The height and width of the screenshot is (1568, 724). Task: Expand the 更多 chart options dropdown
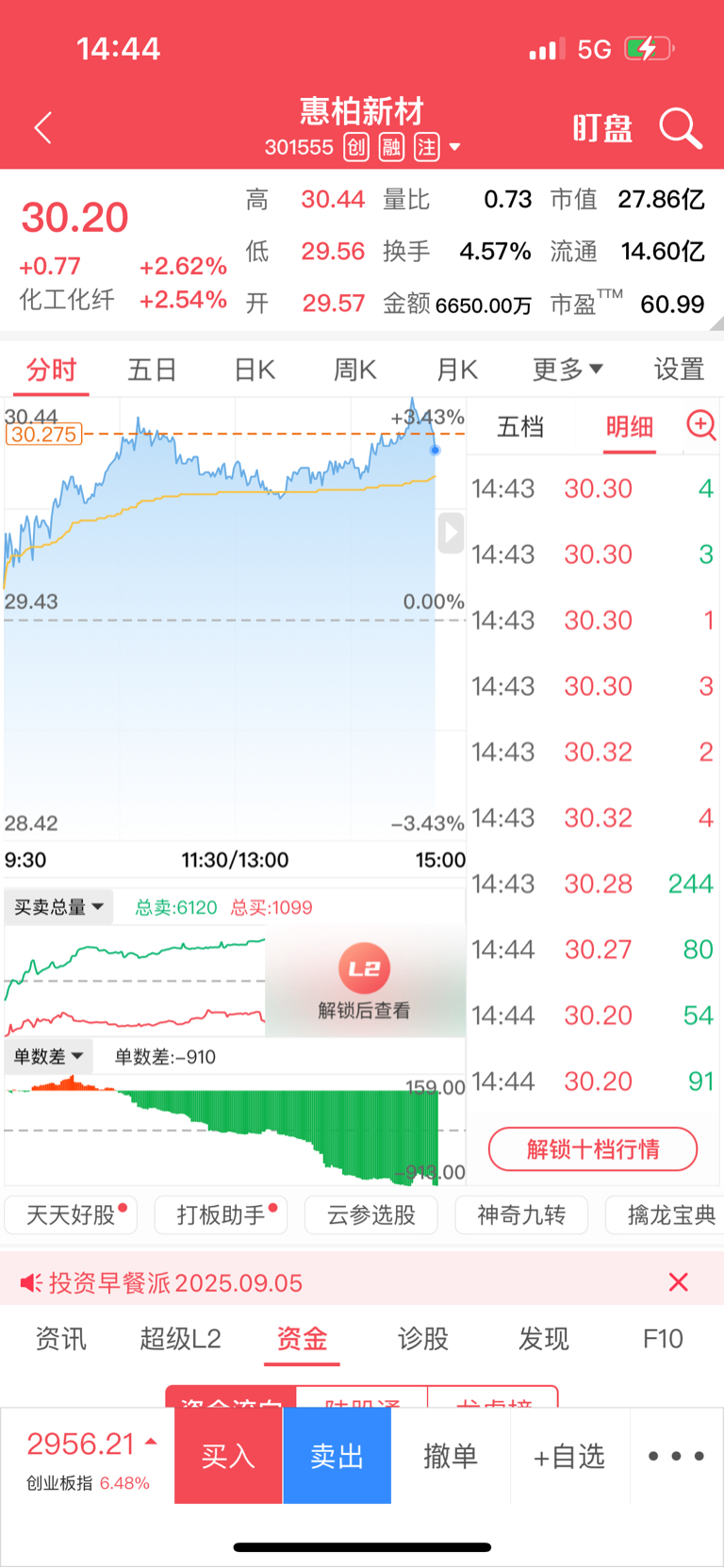[568, 370]
